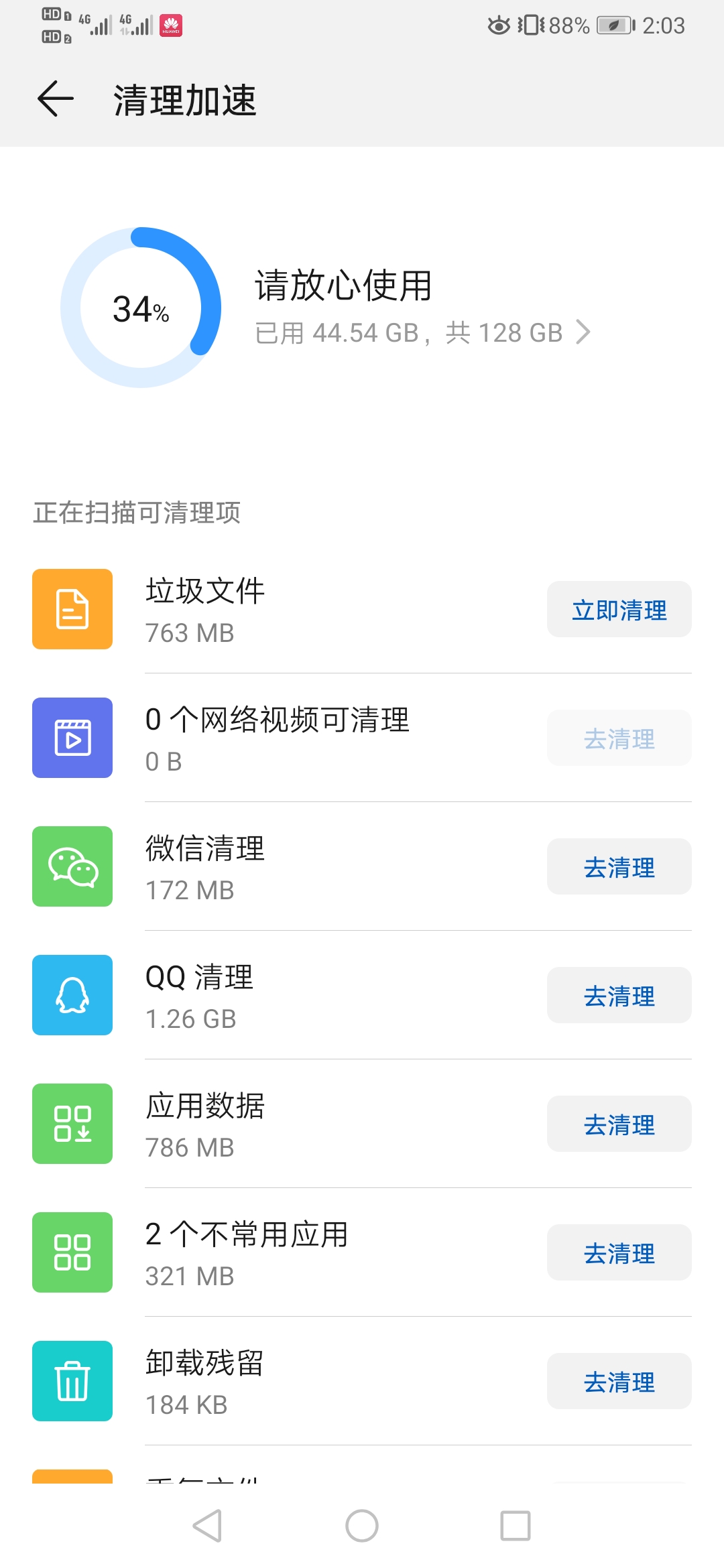Select the purple network video icon
724x1568 pixels.
pyautogui.click(x=72, y=737)
